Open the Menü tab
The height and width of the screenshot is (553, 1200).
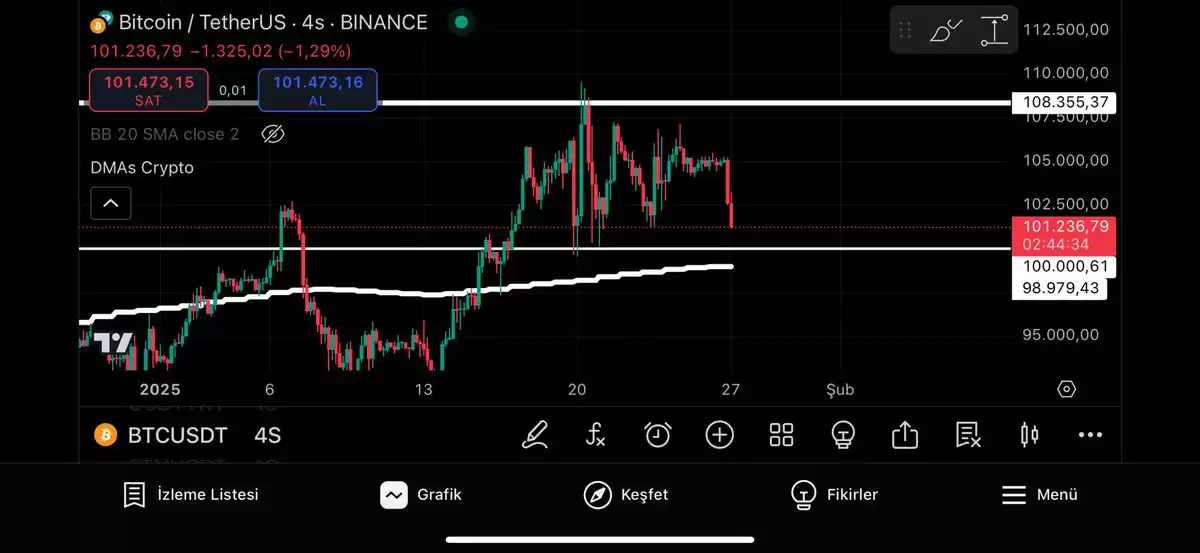[1039, 494]
